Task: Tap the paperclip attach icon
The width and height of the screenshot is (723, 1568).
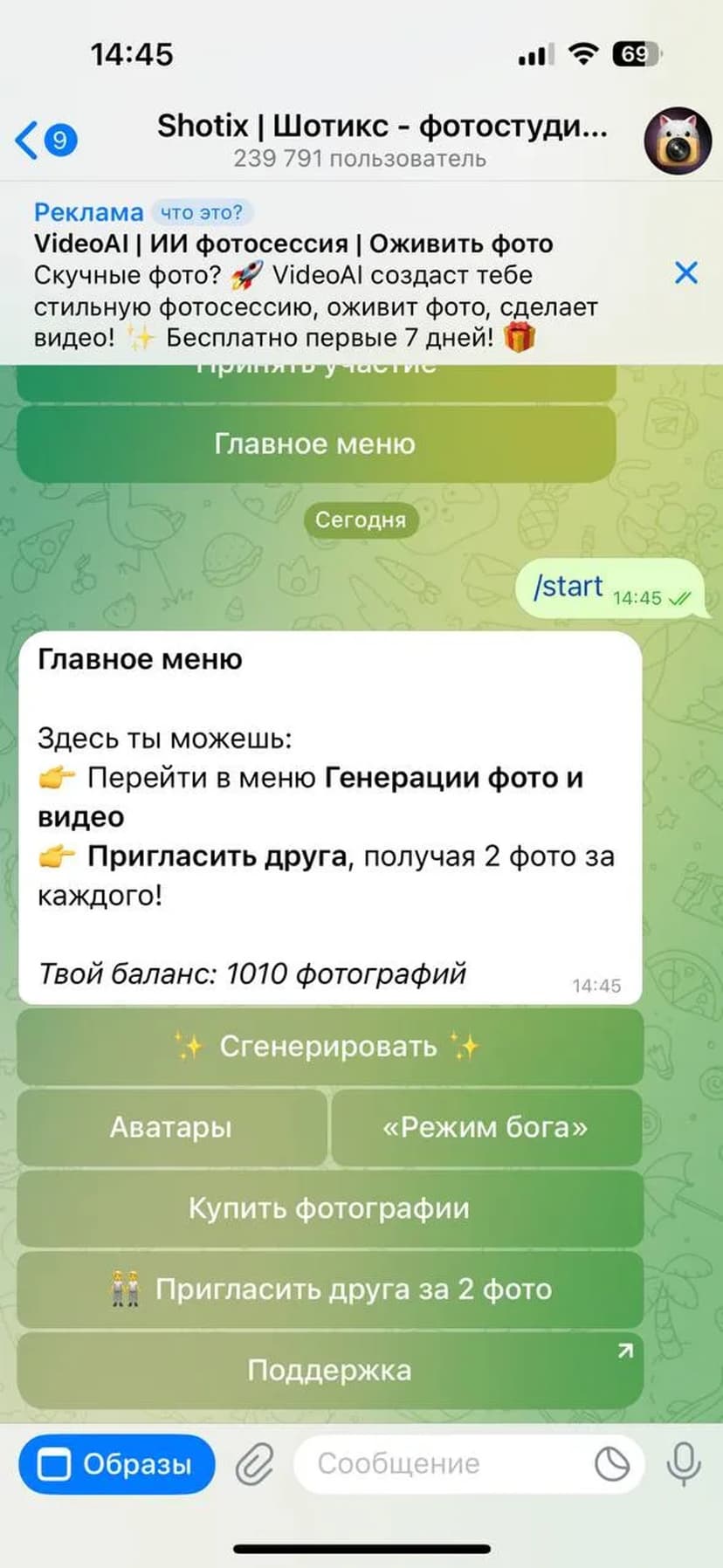Action: (254, 1464)
